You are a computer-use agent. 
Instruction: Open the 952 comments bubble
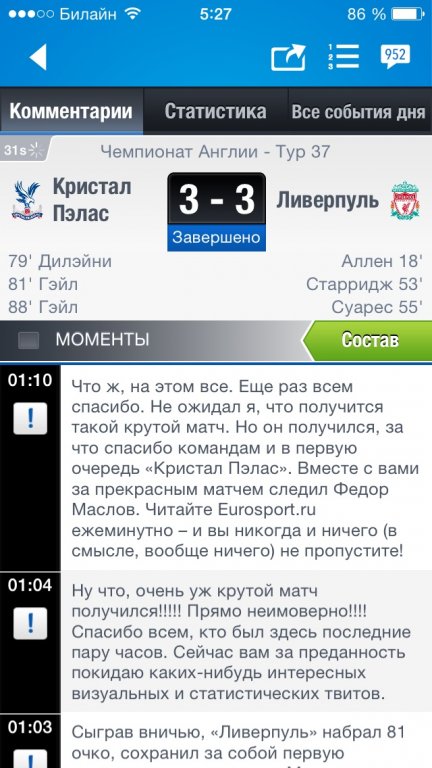click(x=395, y=56)
